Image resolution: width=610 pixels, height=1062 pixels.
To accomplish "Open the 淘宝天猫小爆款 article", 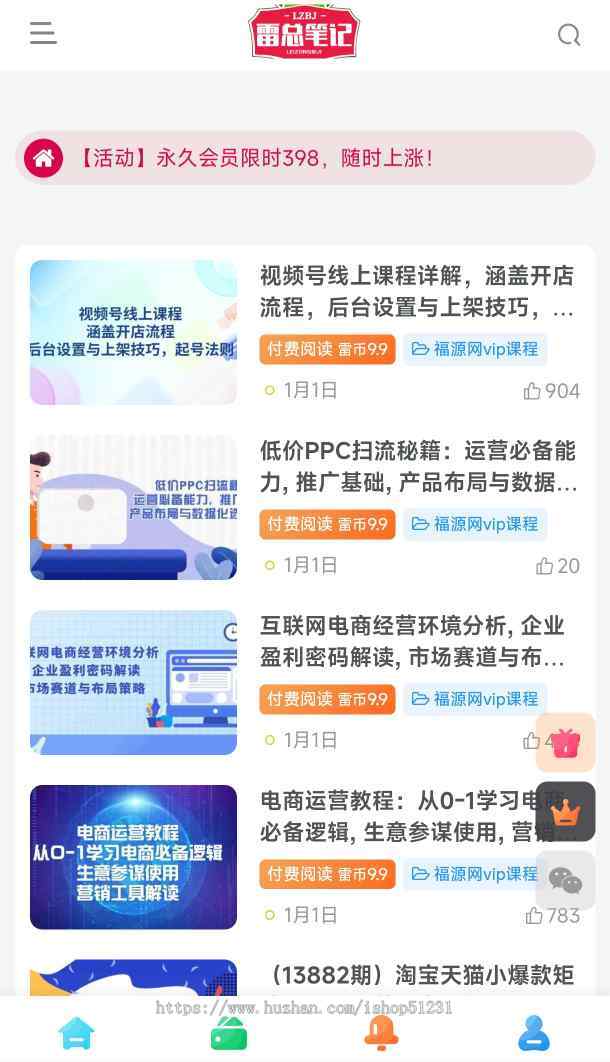I will (417, 975).
